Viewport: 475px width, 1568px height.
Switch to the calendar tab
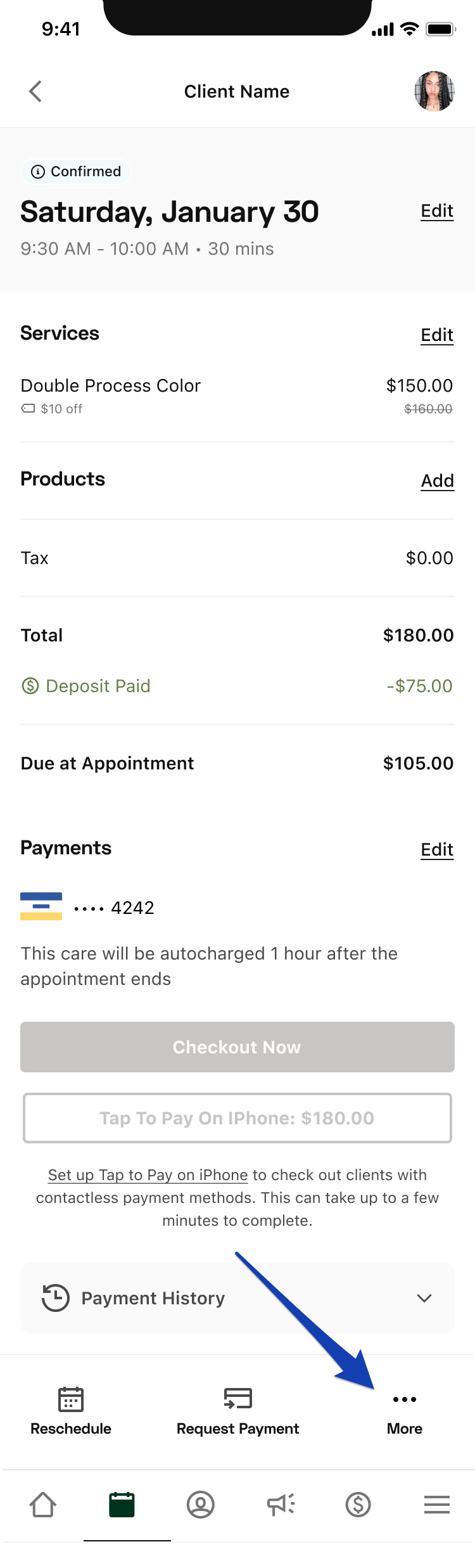coord(122,1505)
